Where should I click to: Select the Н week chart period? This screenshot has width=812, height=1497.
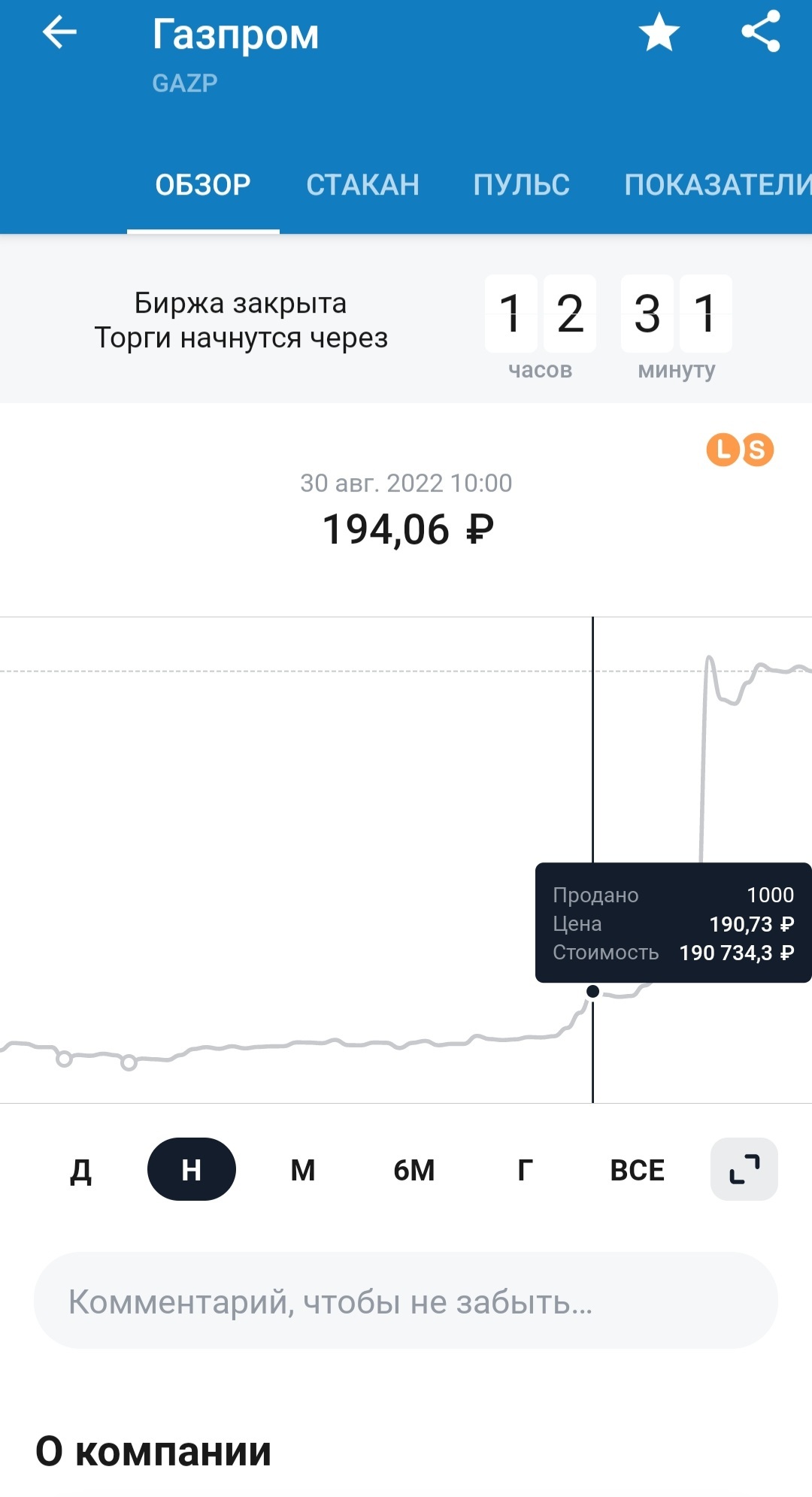[x=192, y=1170]
